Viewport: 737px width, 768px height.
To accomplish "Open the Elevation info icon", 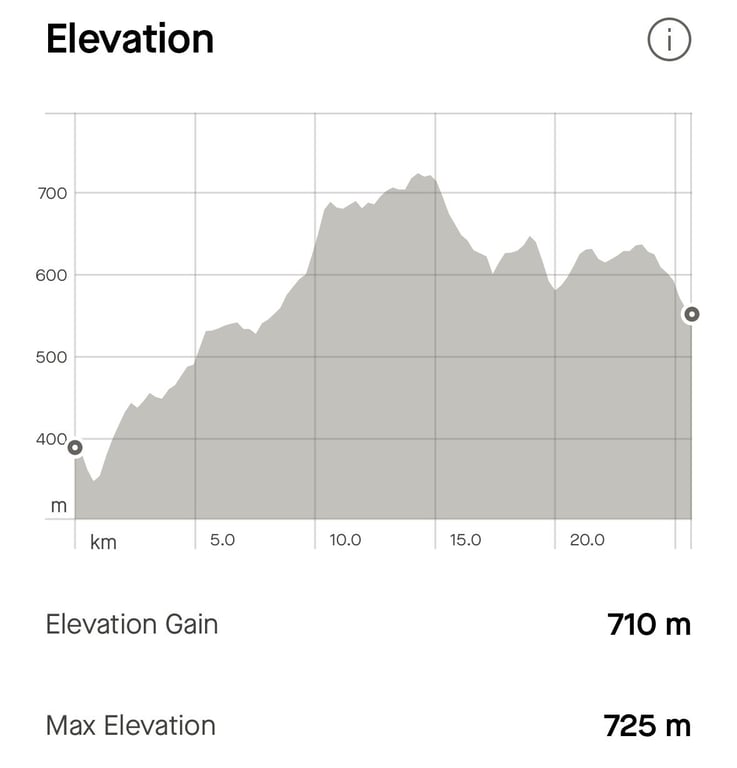I will (x=669, y=41).
